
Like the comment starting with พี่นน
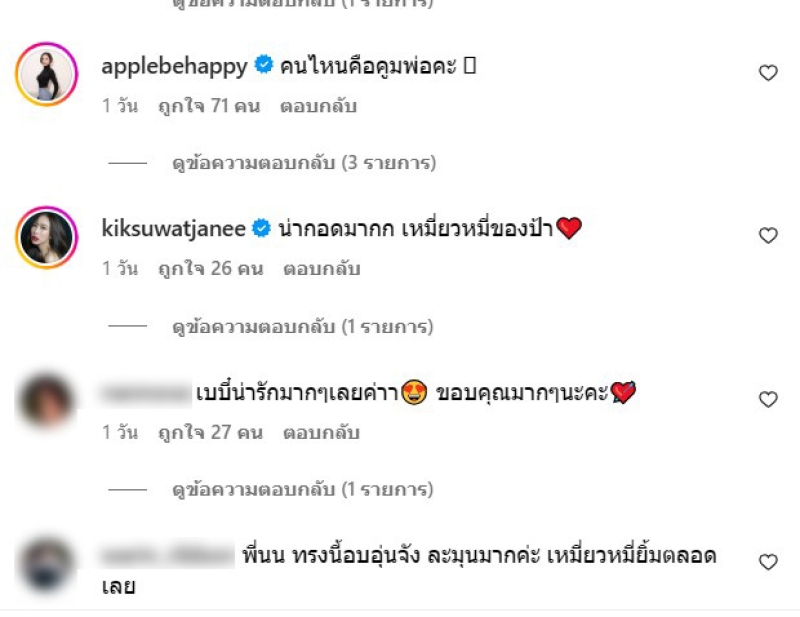[x=768, y=562]
